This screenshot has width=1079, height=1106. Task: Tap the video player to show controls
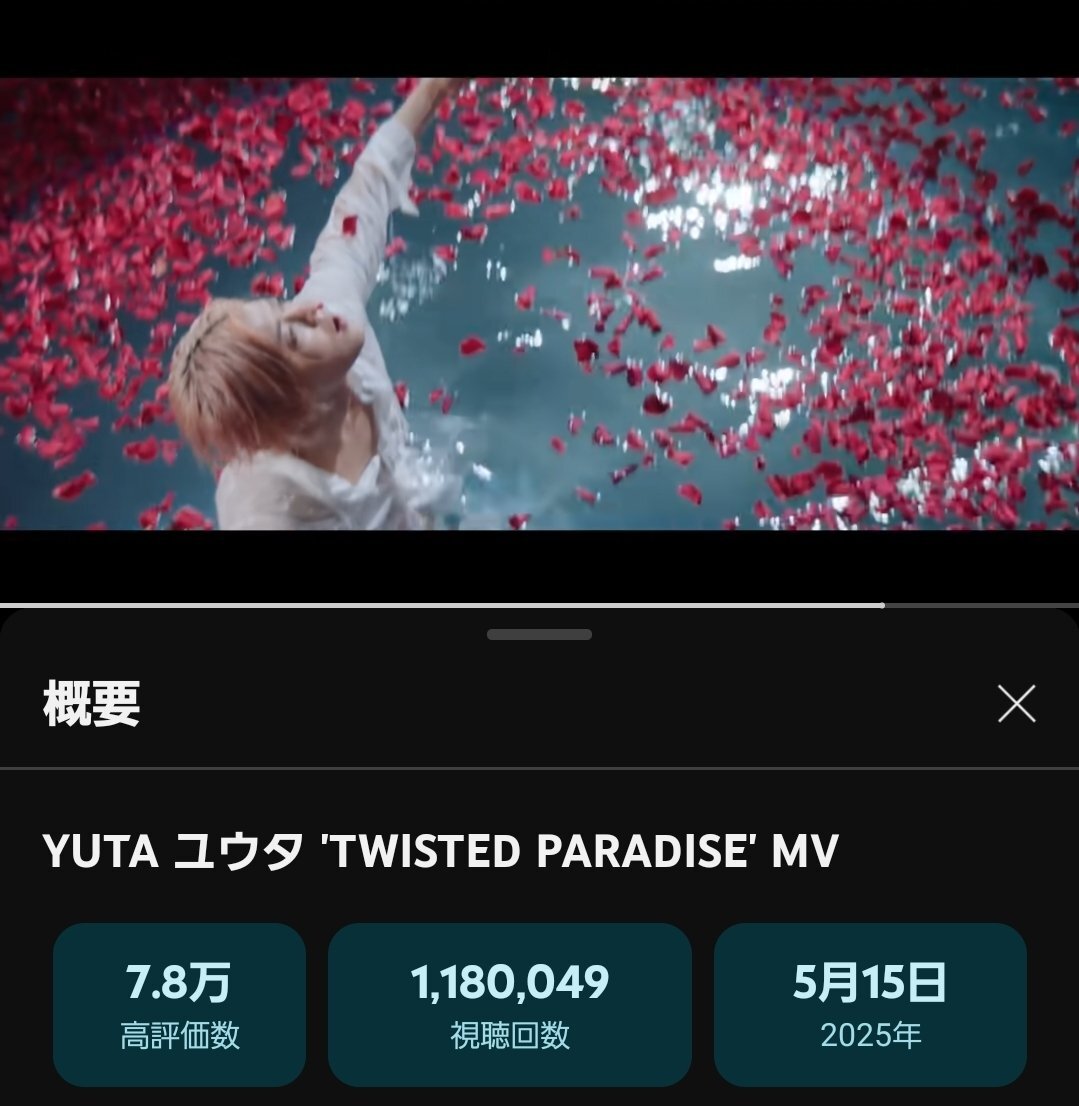point(540,303)
